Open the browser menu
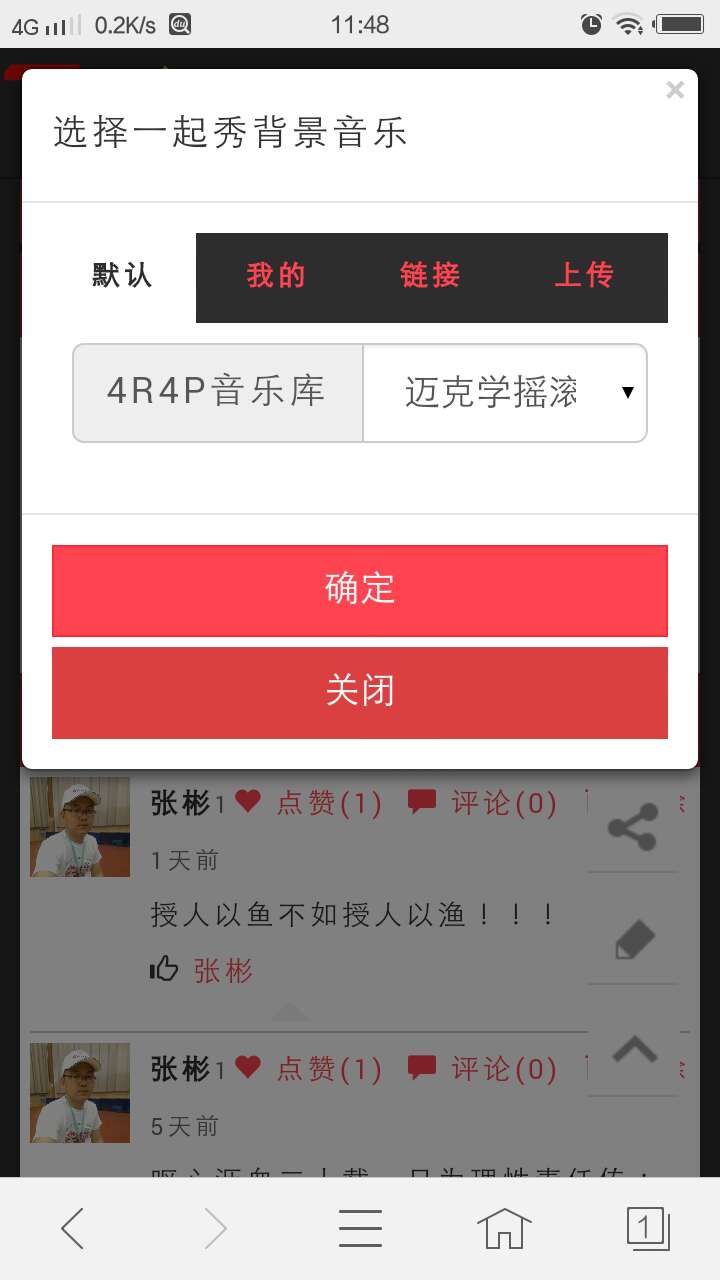720x1280 pixels. (360, 1228)
